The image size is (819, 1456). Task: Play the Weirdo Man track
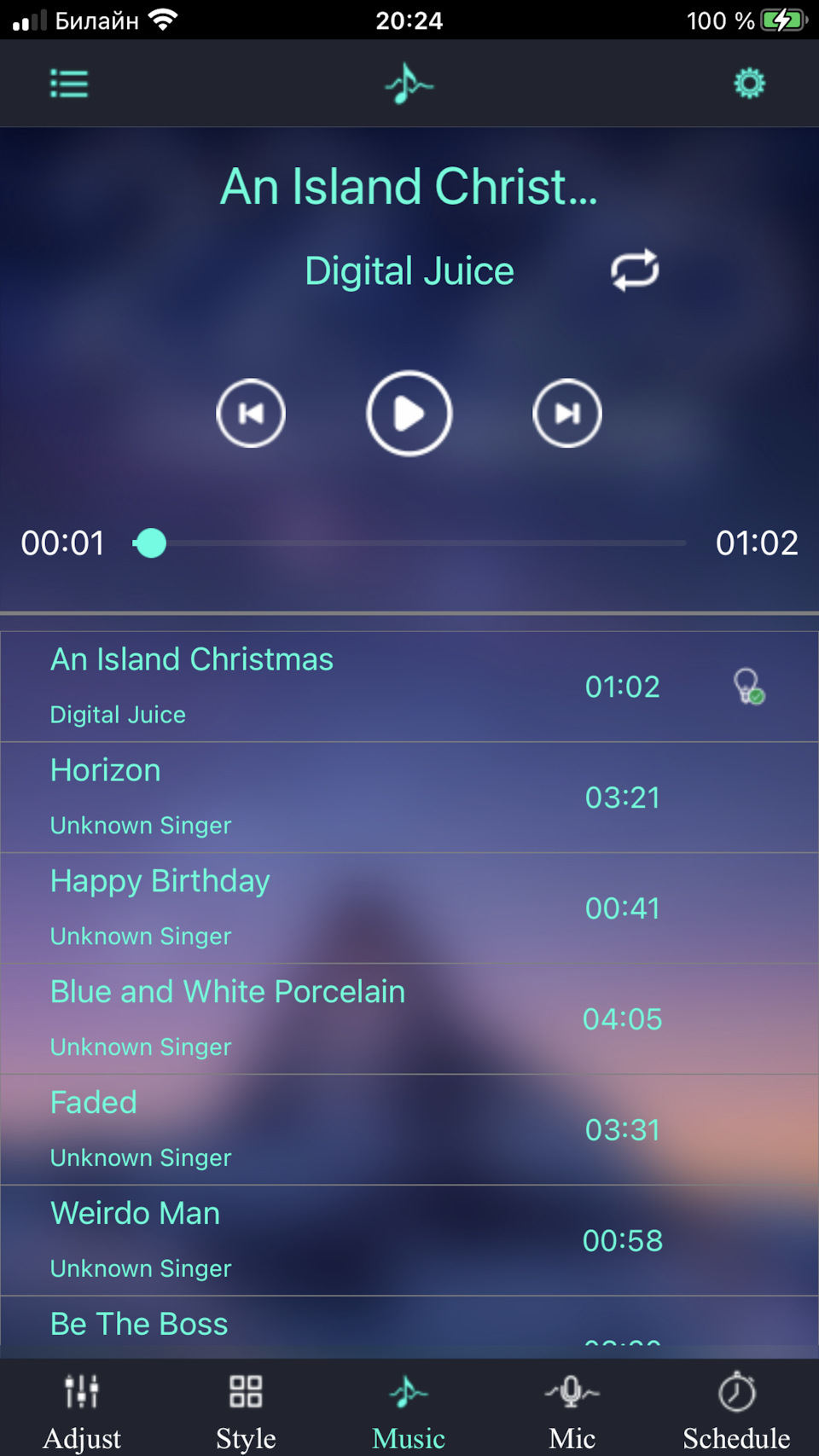click(341, 1240)
